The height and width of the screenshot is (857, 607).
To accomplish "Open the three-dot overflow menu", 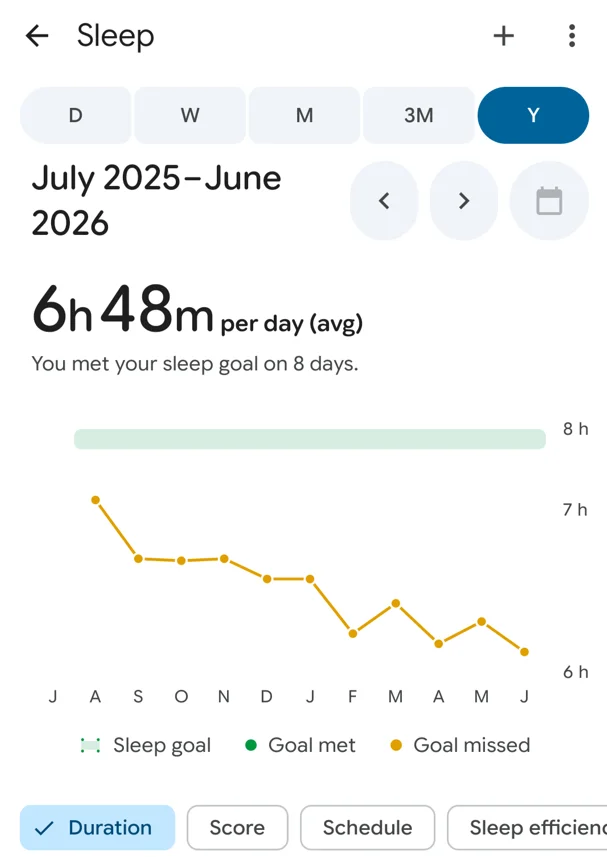I will [571, 36].
